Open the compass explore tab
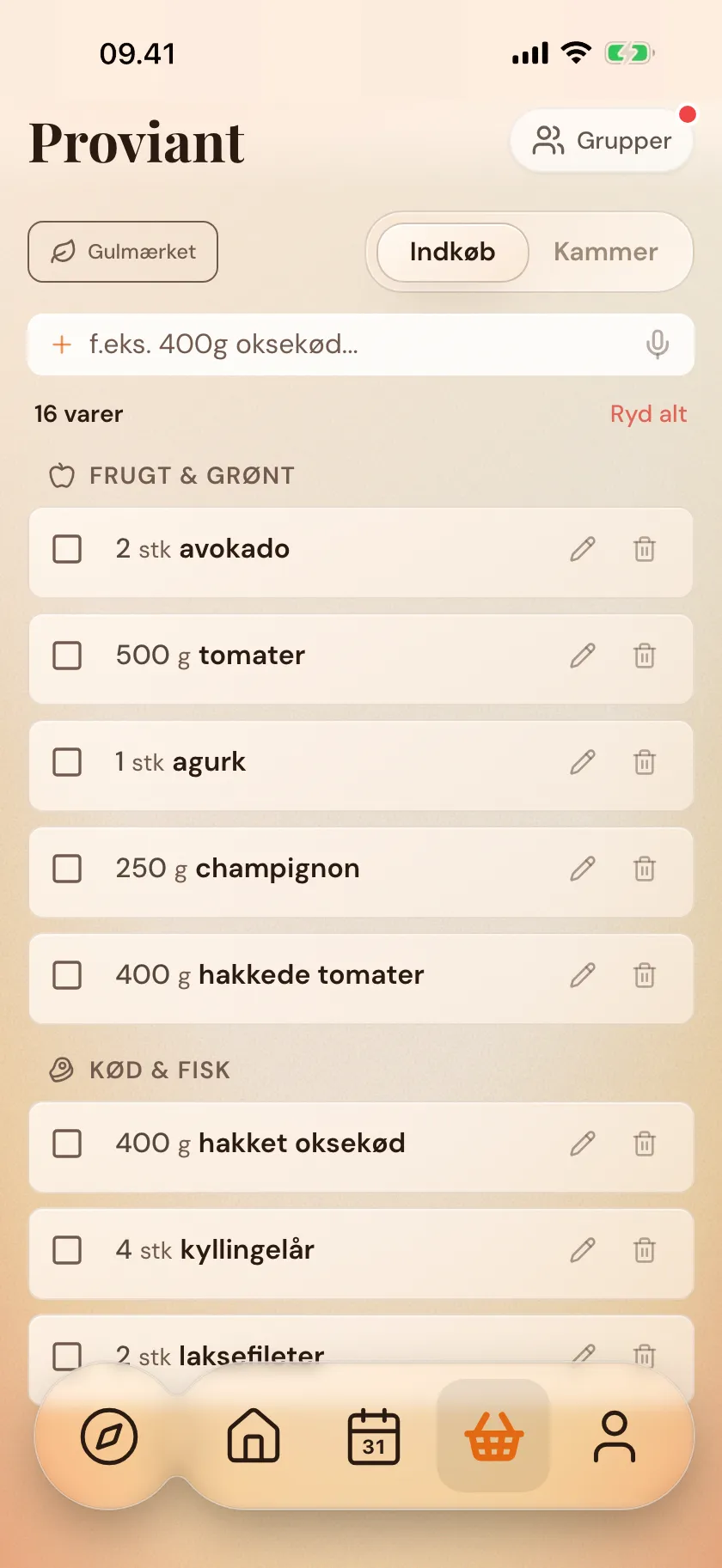This screenshot has width=722, height=1568. click(109, 1436)
